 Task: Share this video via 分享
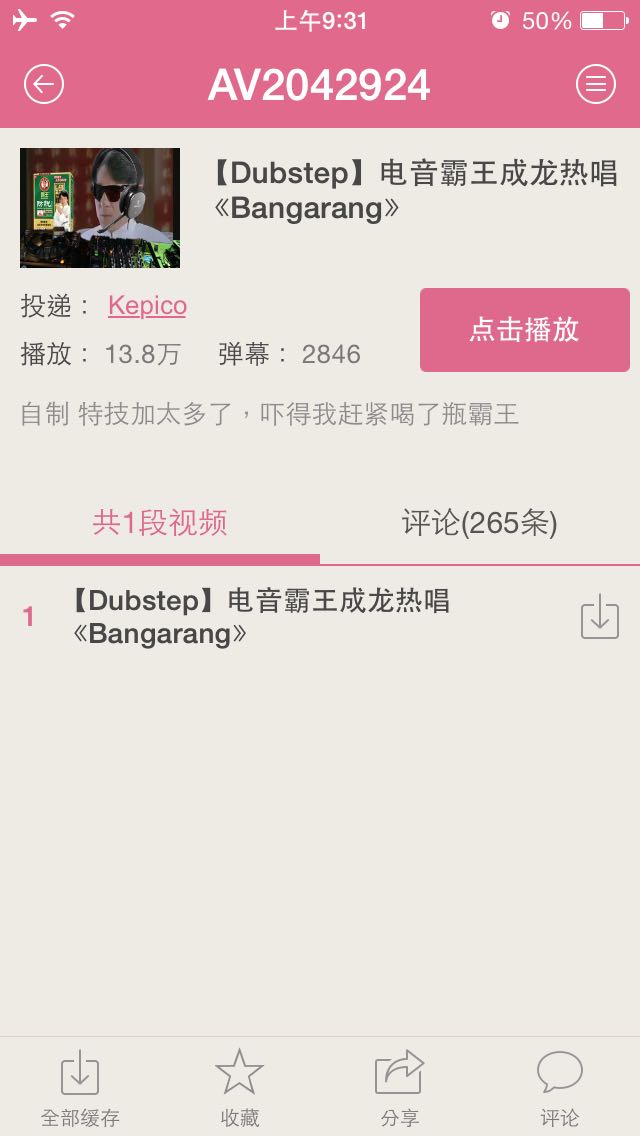pos(400,1087)
